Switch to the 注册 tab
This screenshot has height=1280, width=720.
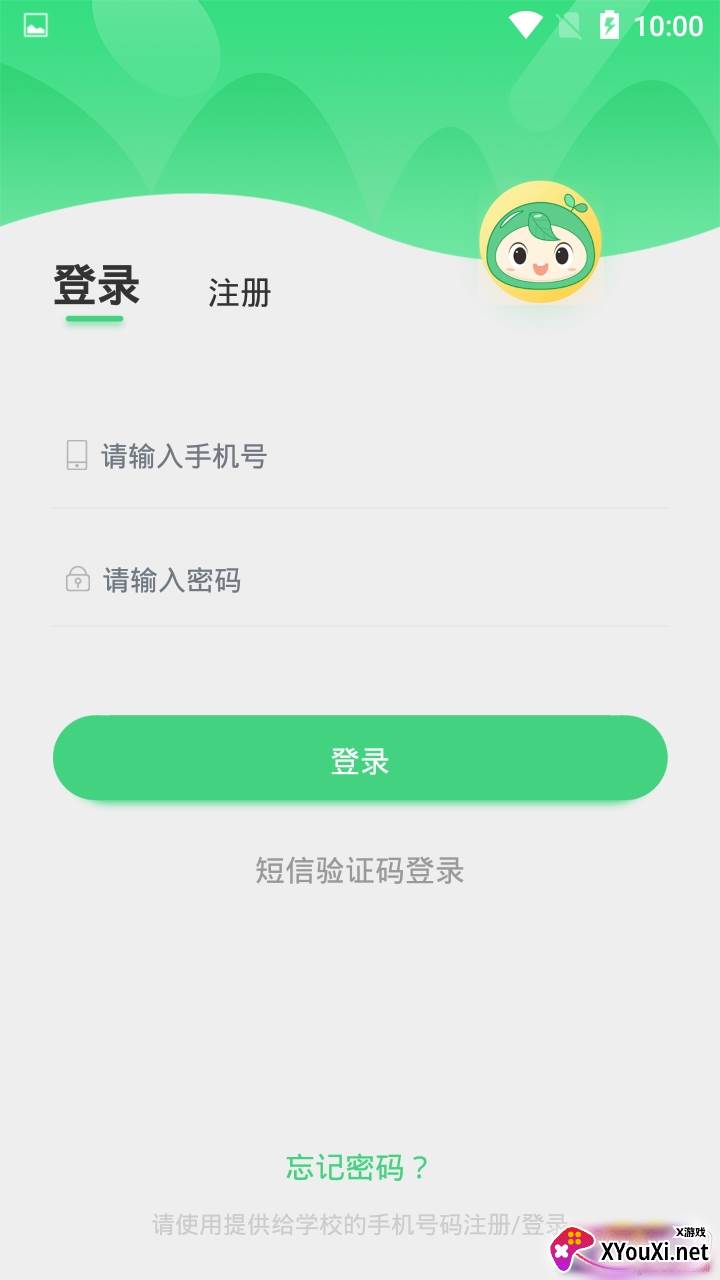click(x=239, y=293)
